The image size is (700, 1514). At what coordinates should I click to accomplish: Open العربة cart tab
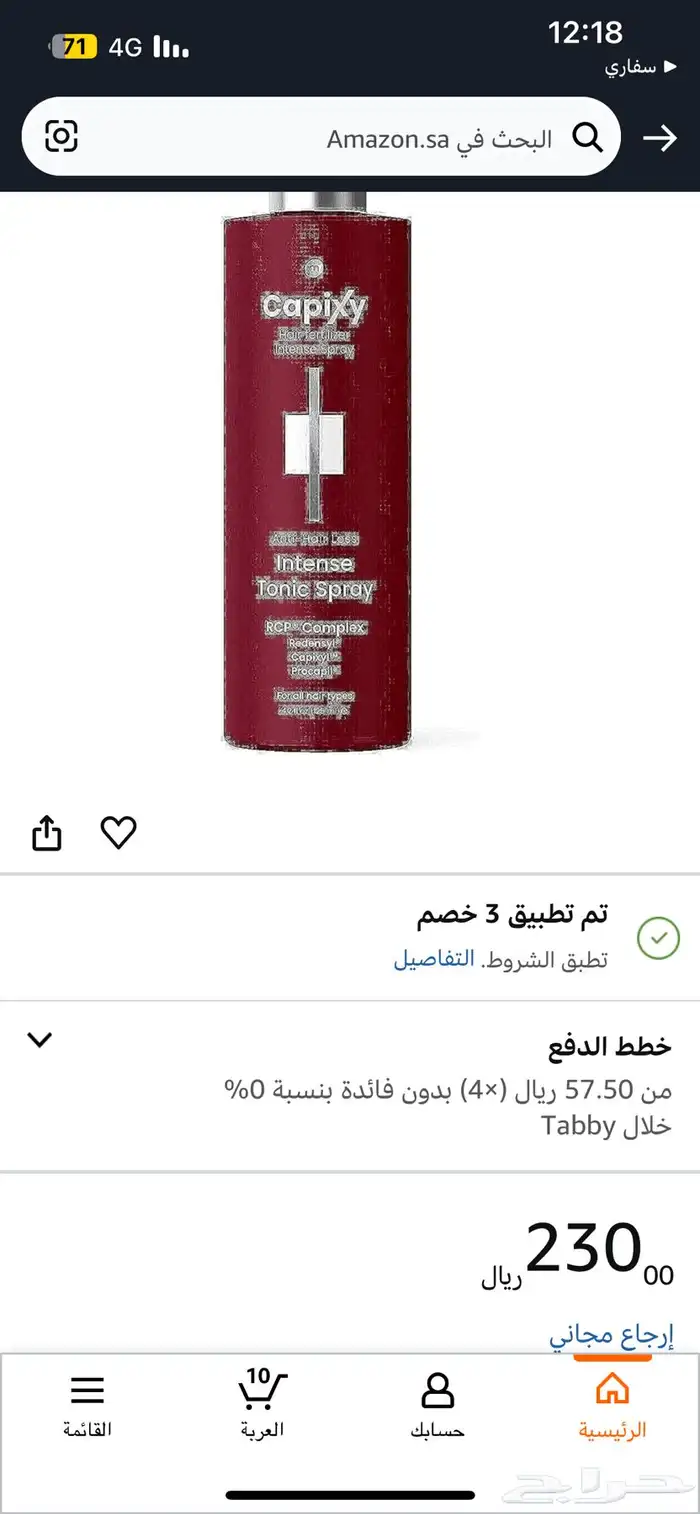(262, 1404)
